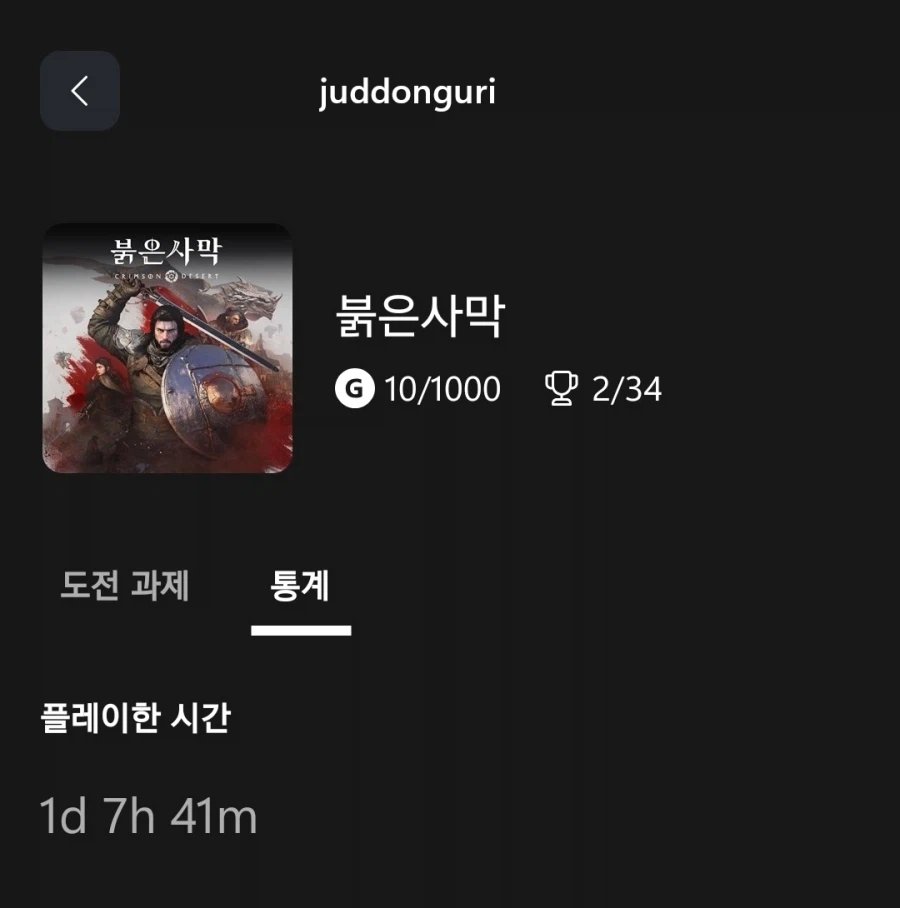Select the 통계 tab
This screenshot has width=900, height=908.
point(300,588)
